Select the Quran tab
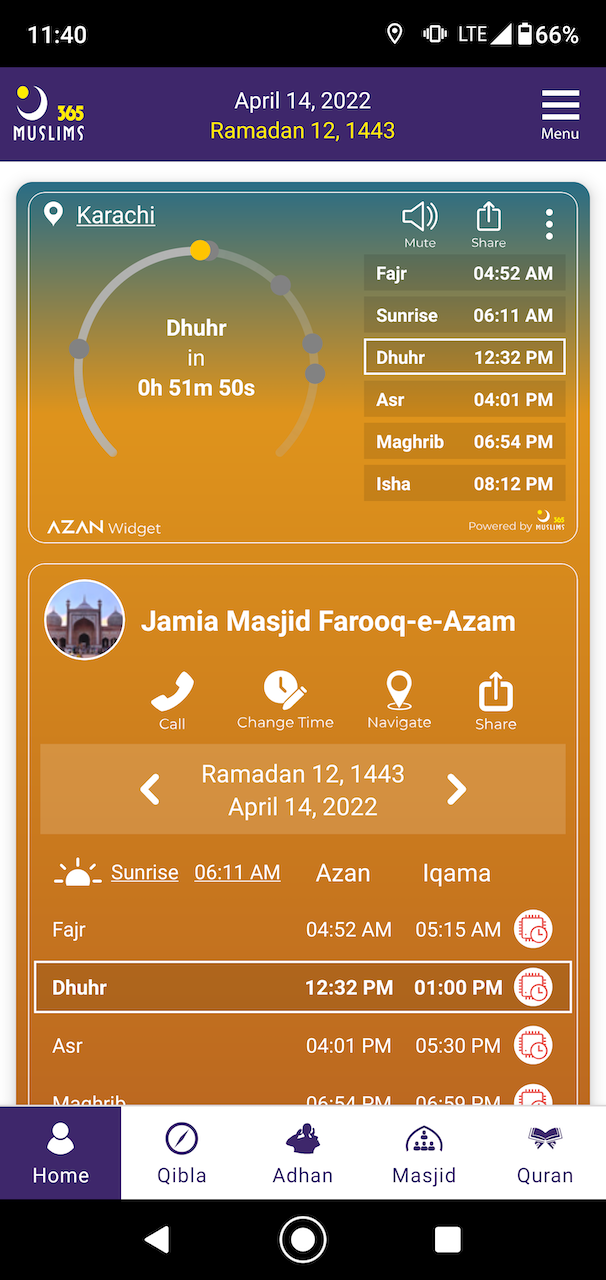This screenshot has width=606, height=1280. (545, 1153)
